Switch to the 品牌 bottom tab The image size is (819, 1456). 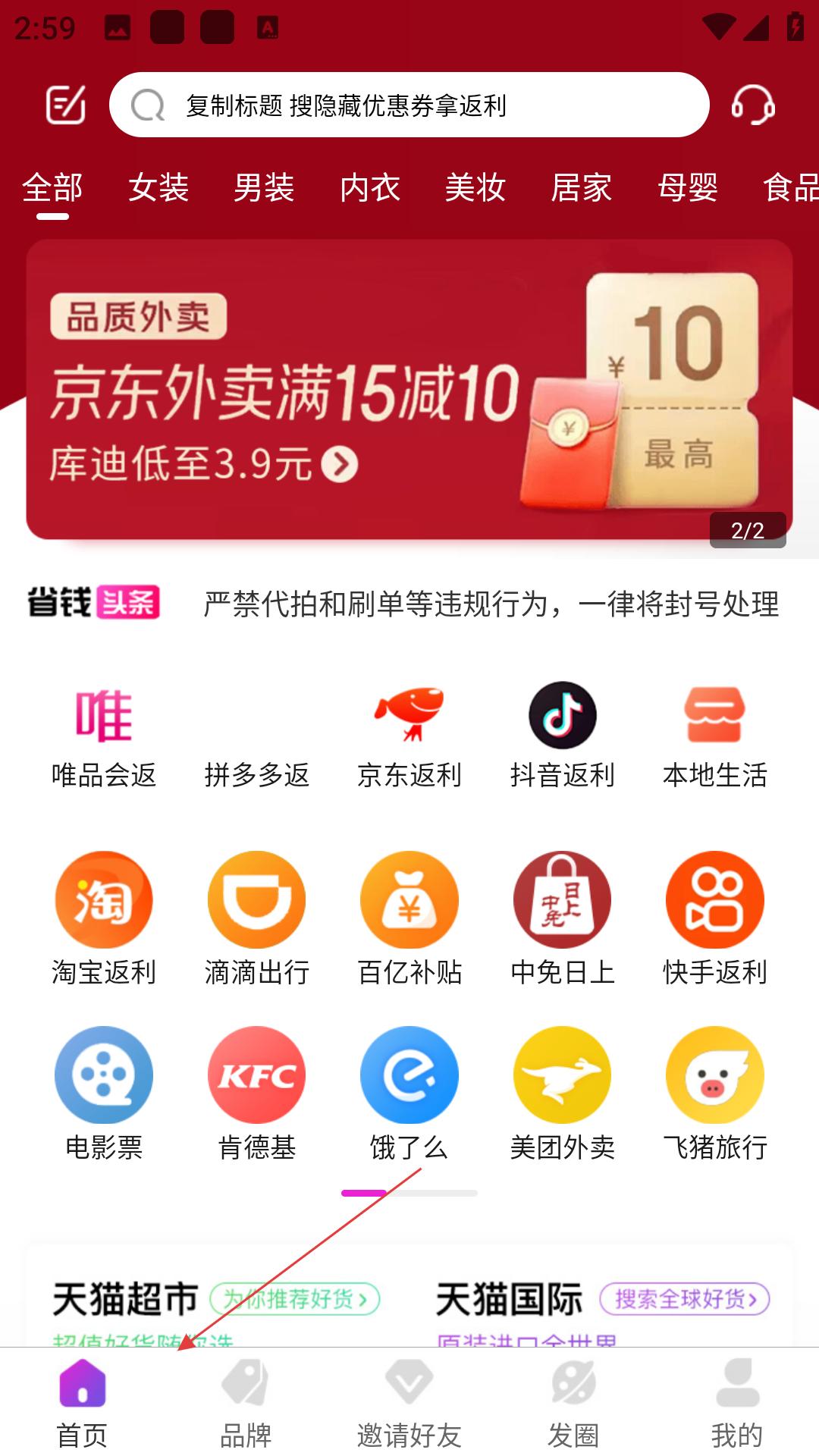(x=245, y=1403)
